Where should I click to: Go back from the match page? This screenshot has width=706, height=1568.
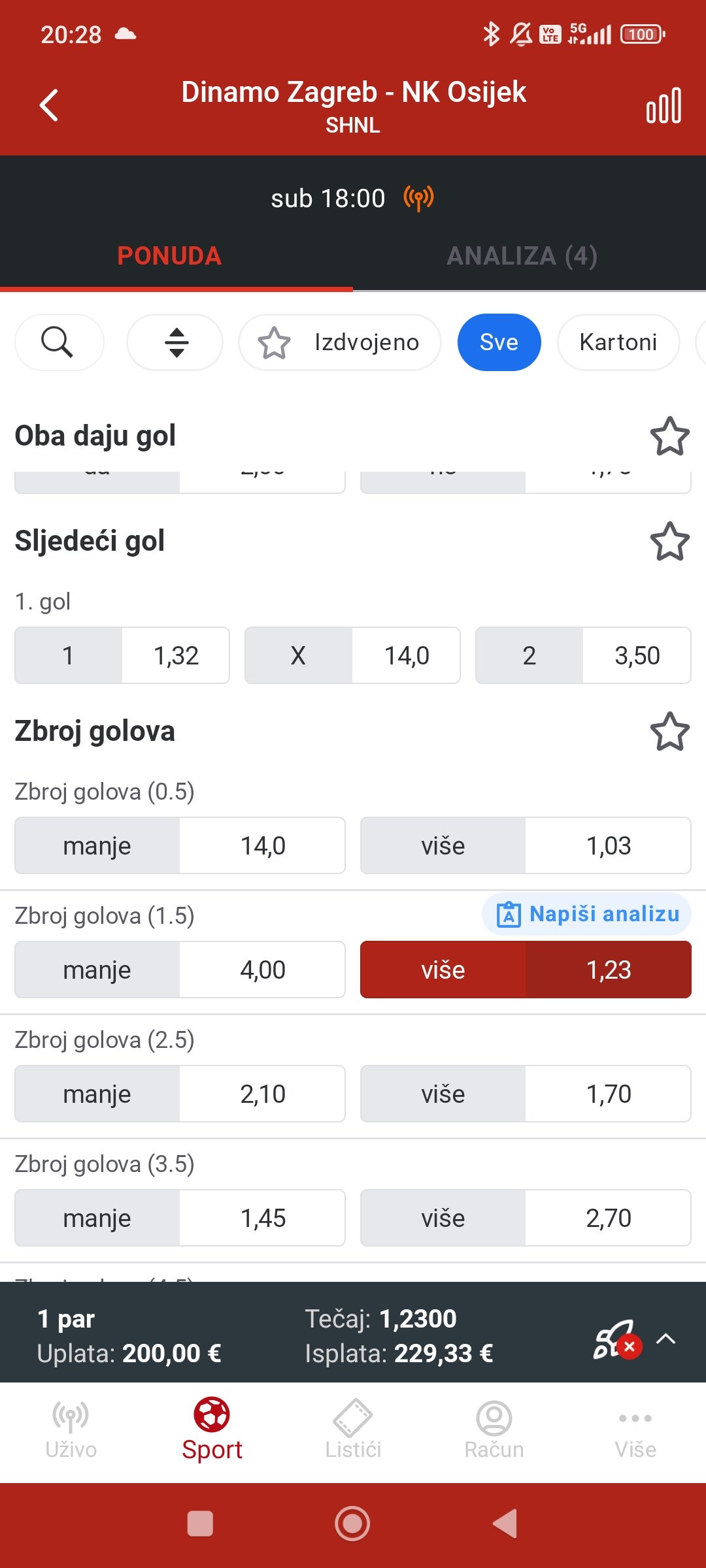[x=49, y=105]
